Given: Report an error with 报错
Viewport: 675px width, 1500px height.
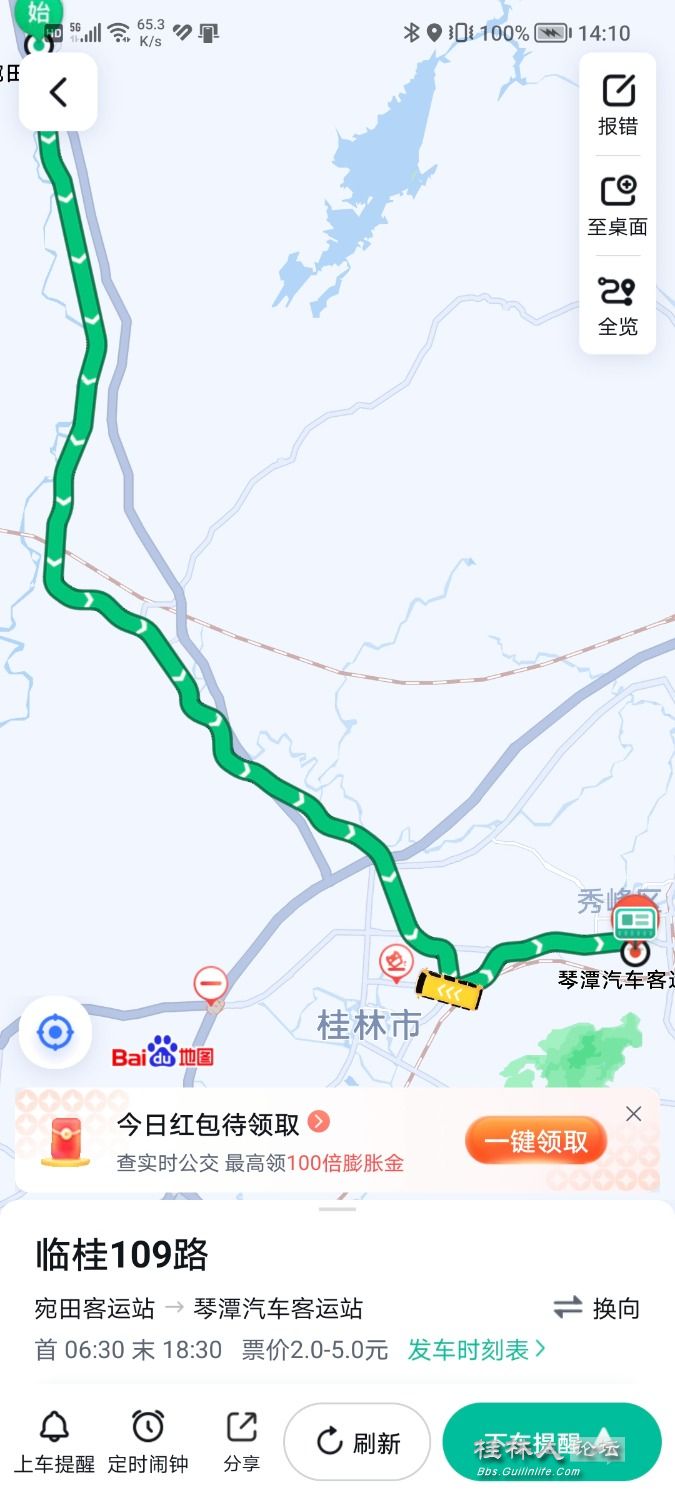Looking at the screenshot, I should click(x=618, y=105).
